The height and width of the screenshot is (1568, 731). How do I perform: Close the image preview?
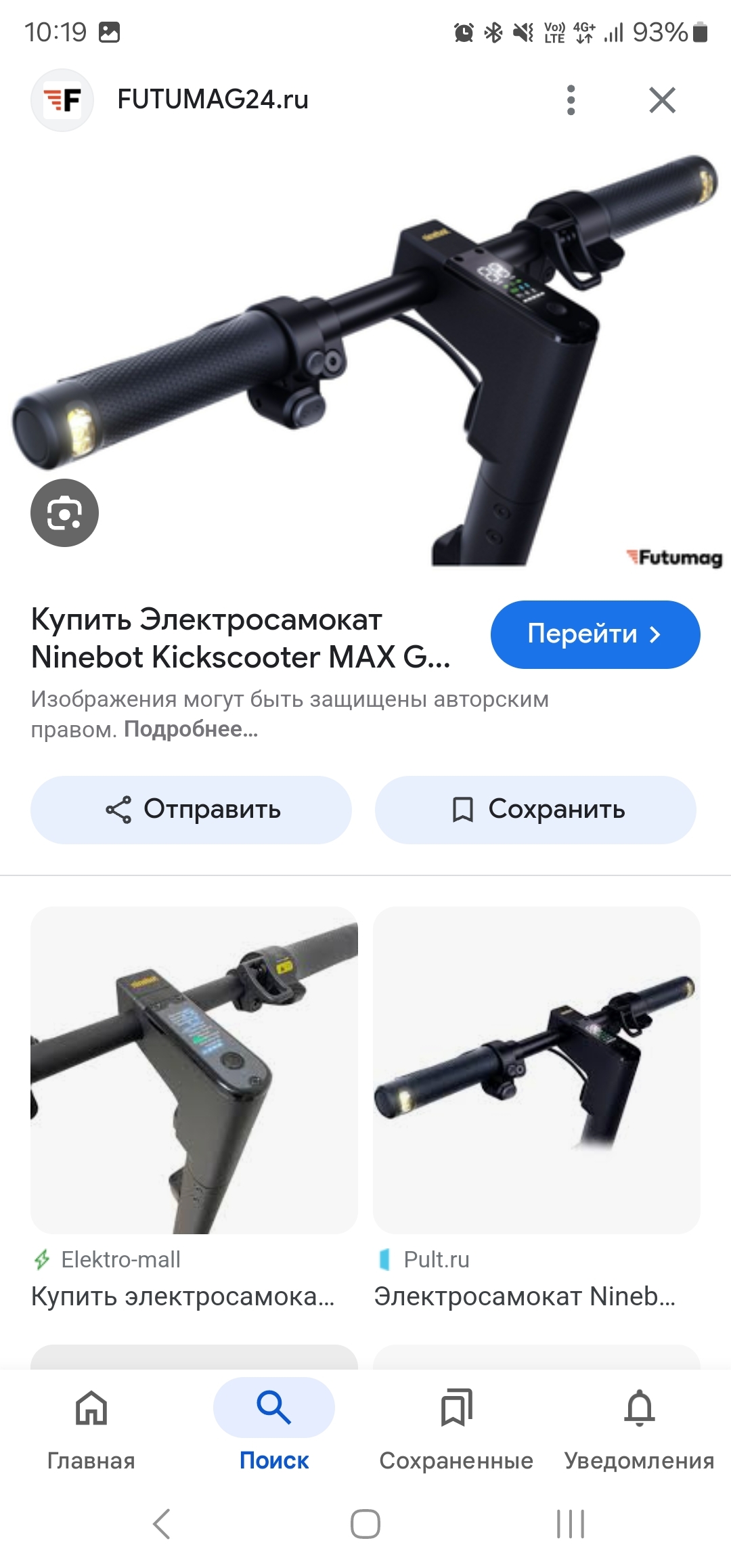coord(661,100)
